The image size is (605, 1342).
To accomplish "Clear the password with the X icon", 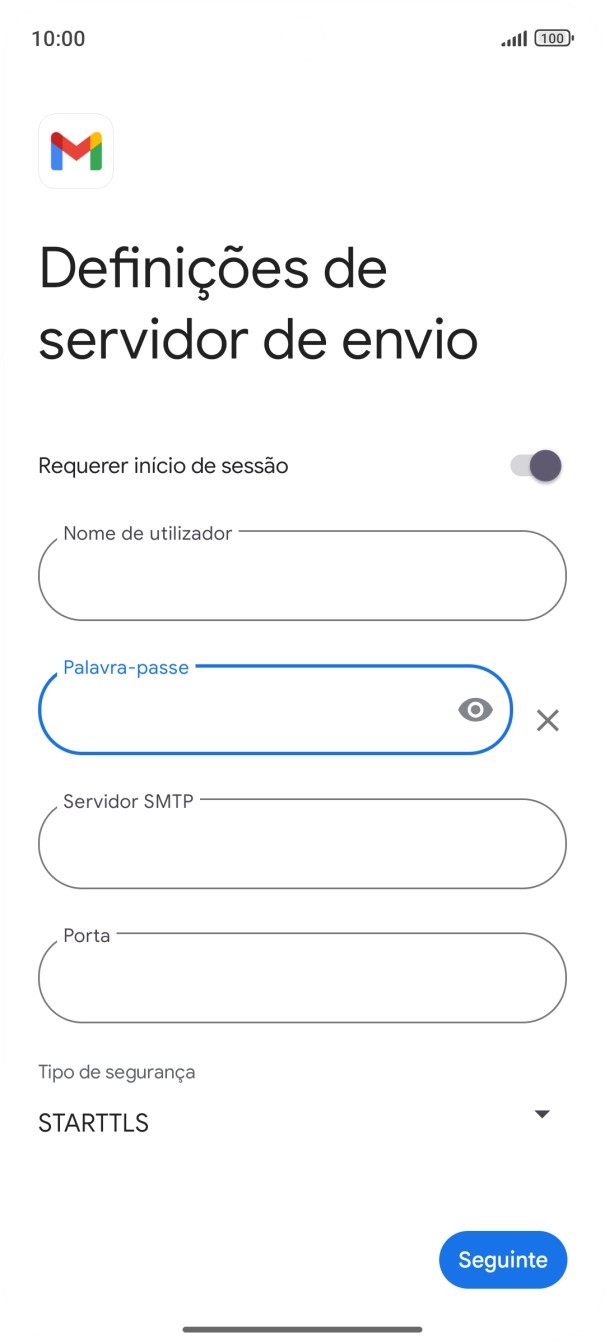I will coord(547,720).
